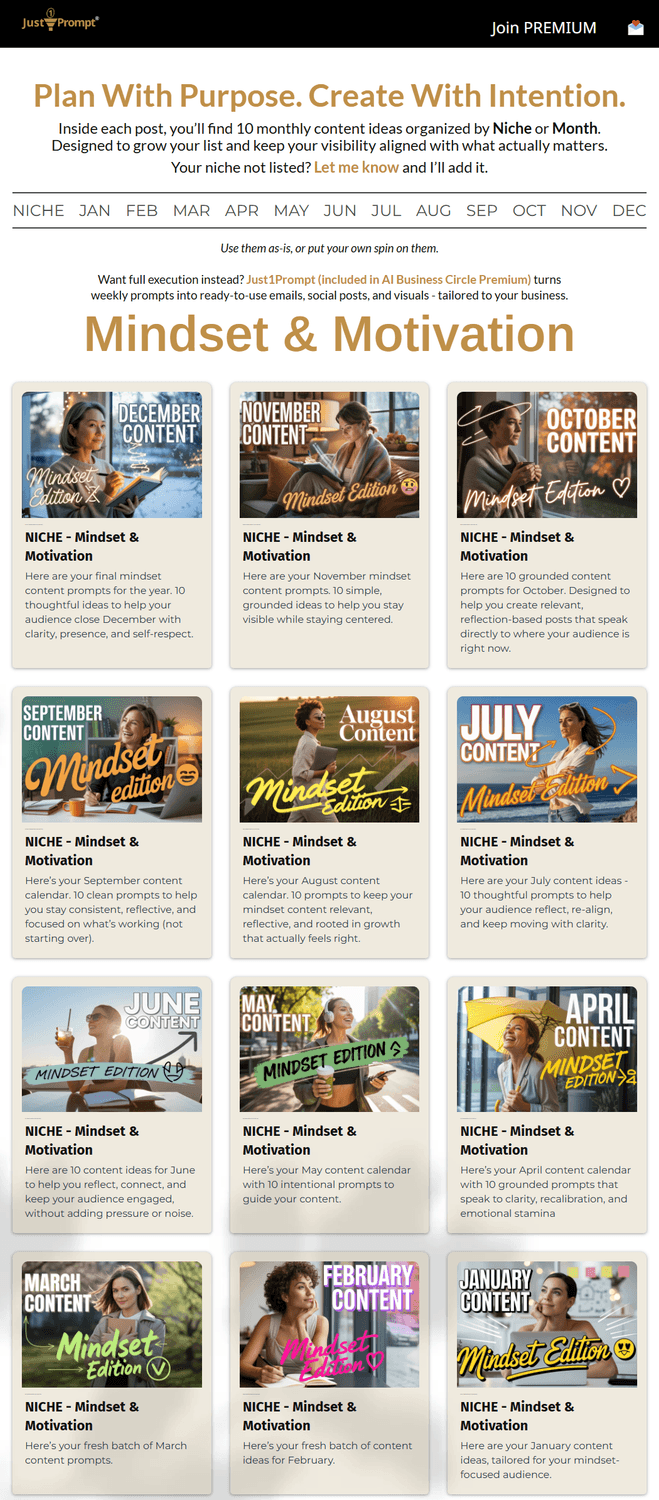The height and width of the screenshot is (1500, 659).
Task: Open the Let me know link
Action: (x=356, y=167)
